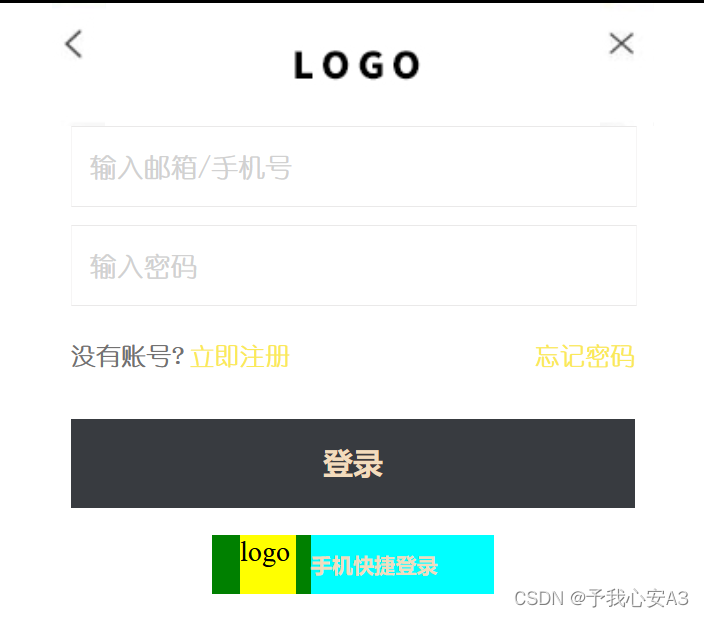
Task: Tap the password input field
Action: point(353,266)
